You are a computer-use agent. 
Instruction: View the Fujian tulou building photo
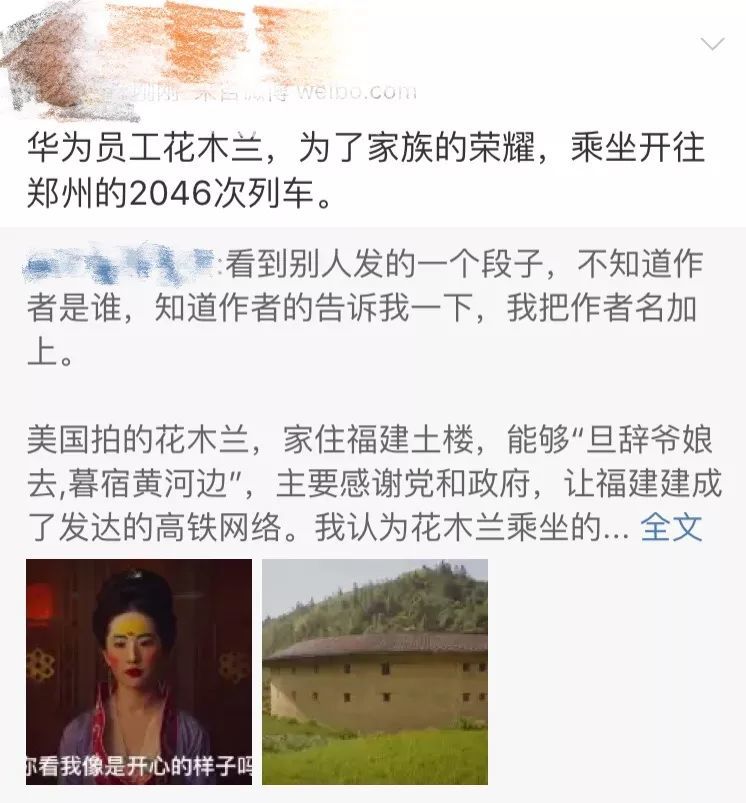[375, 671]
